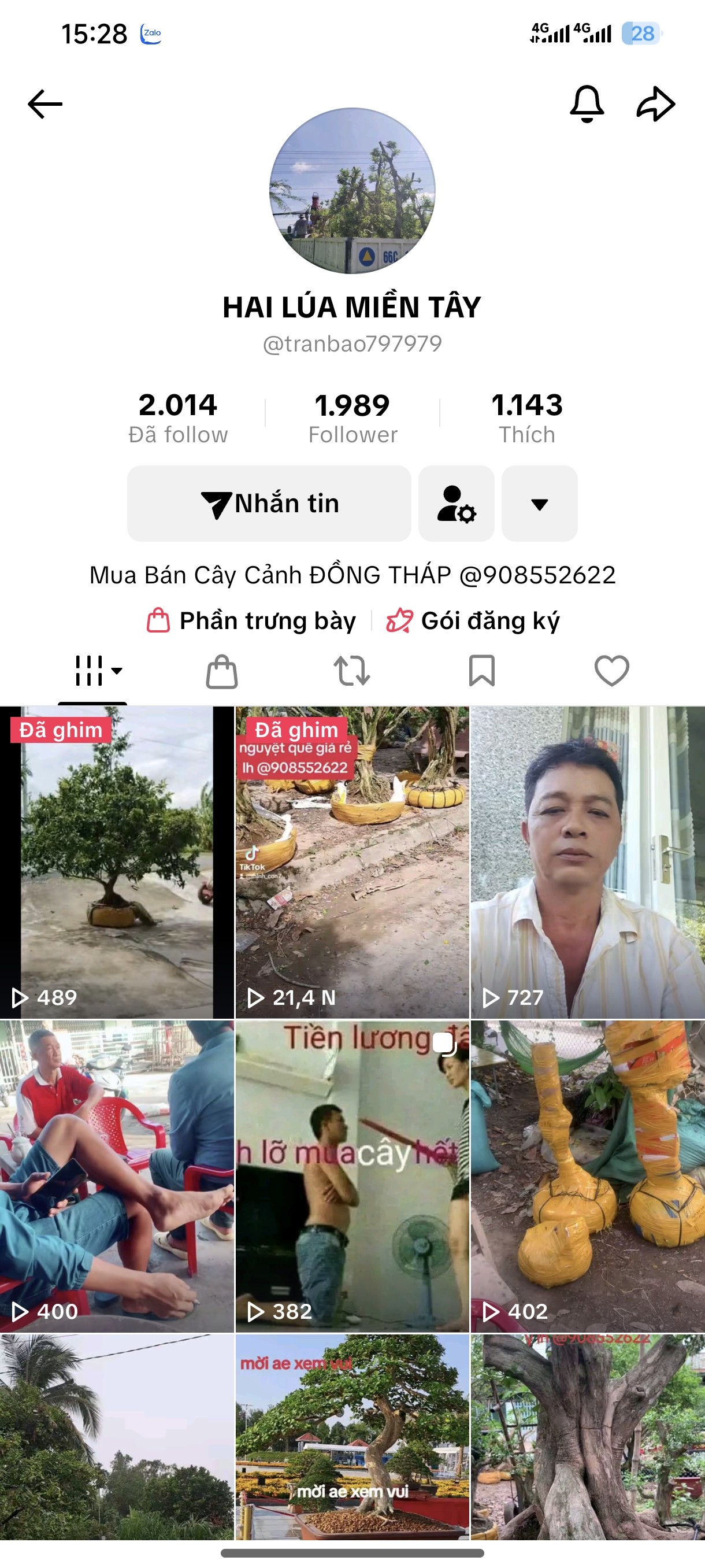Open the notifications bell
The width and height of the screenshot is (705, 1568).
pyautogui.click(x=587, y=104)
